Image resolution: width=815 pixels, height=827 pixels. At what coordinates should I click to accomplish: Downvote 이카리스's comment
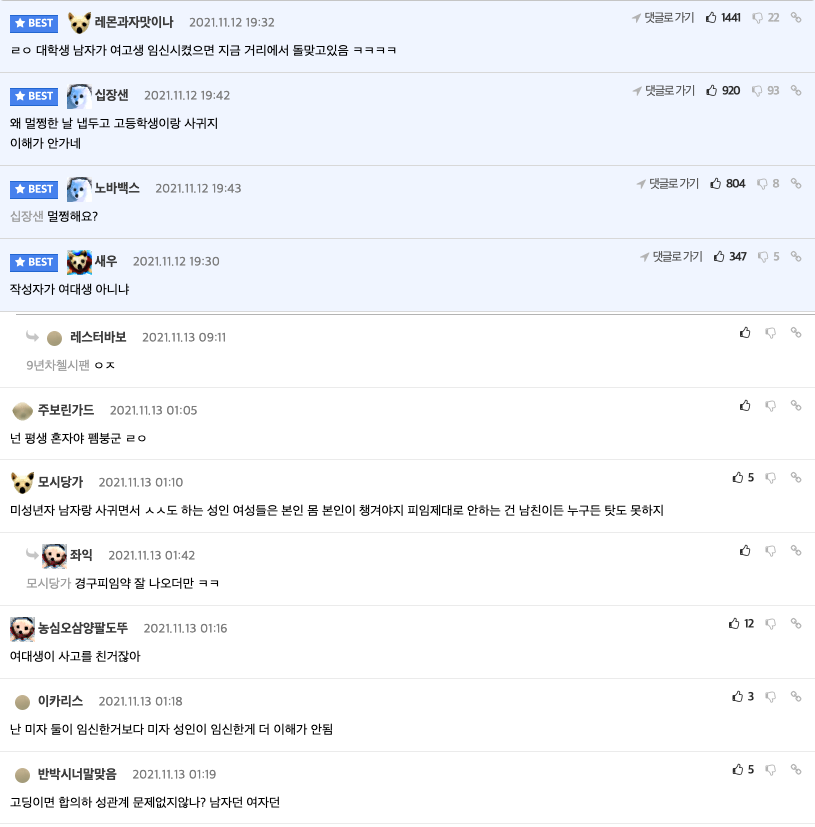coord(770,697)
